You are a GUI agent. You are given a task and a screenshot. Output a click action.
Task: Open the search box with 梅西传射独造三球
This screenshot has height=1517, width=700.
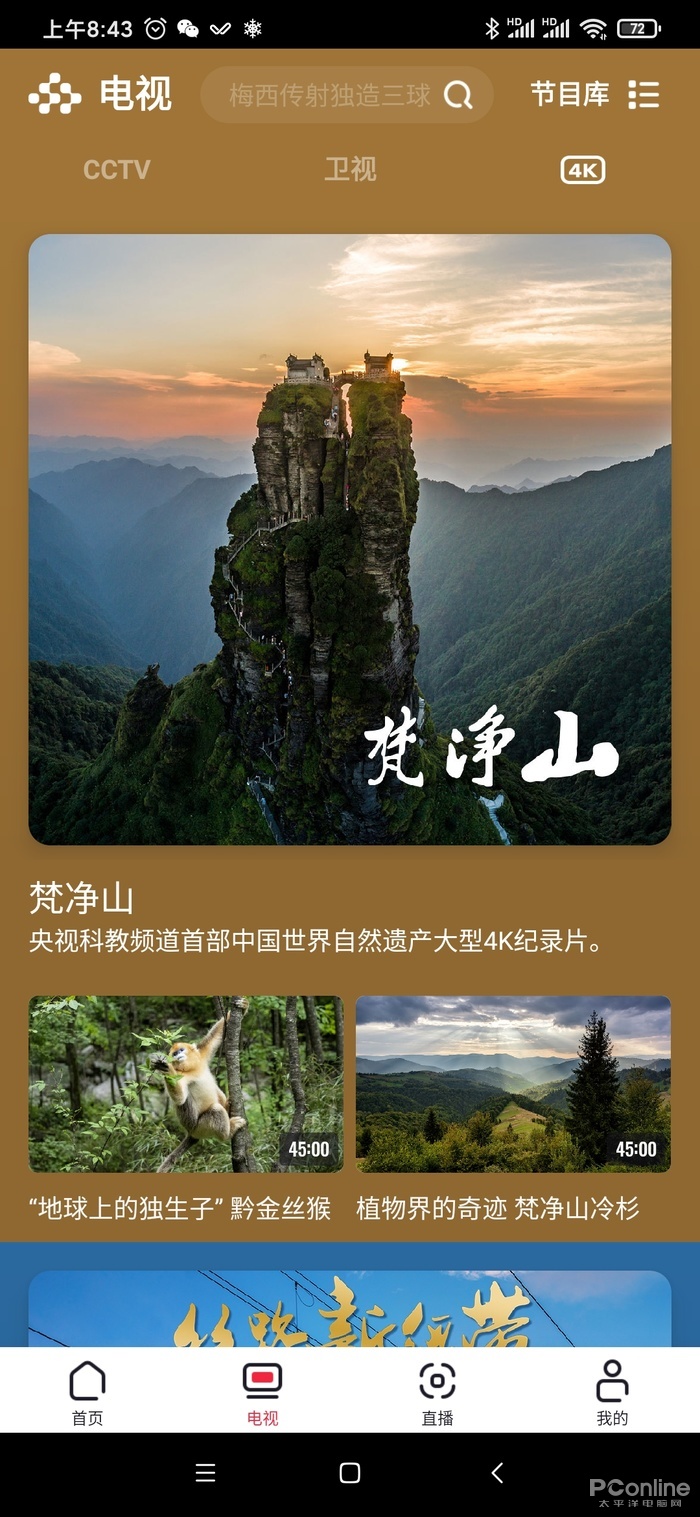(328, 95)
